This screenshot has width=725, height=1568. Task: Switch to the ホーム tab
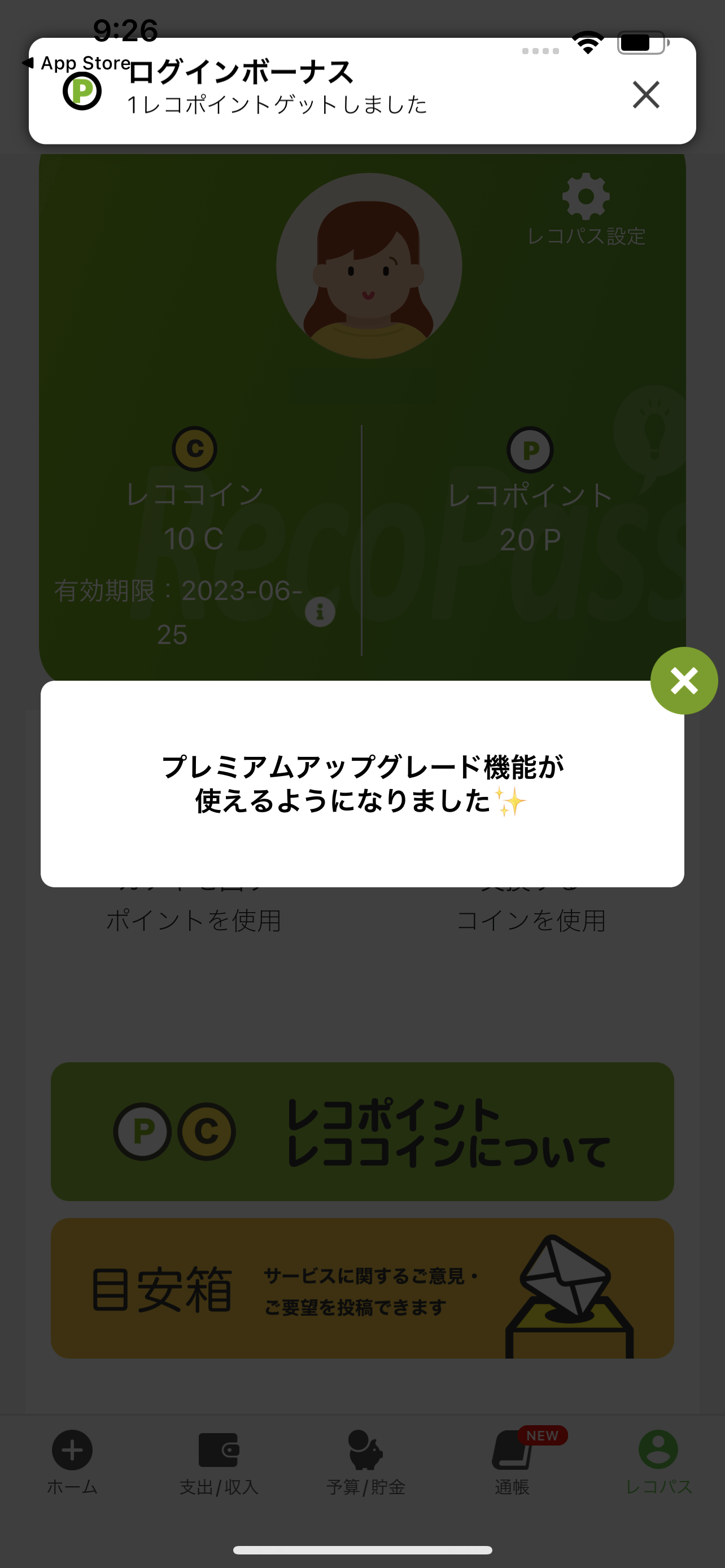point(72,1461)
